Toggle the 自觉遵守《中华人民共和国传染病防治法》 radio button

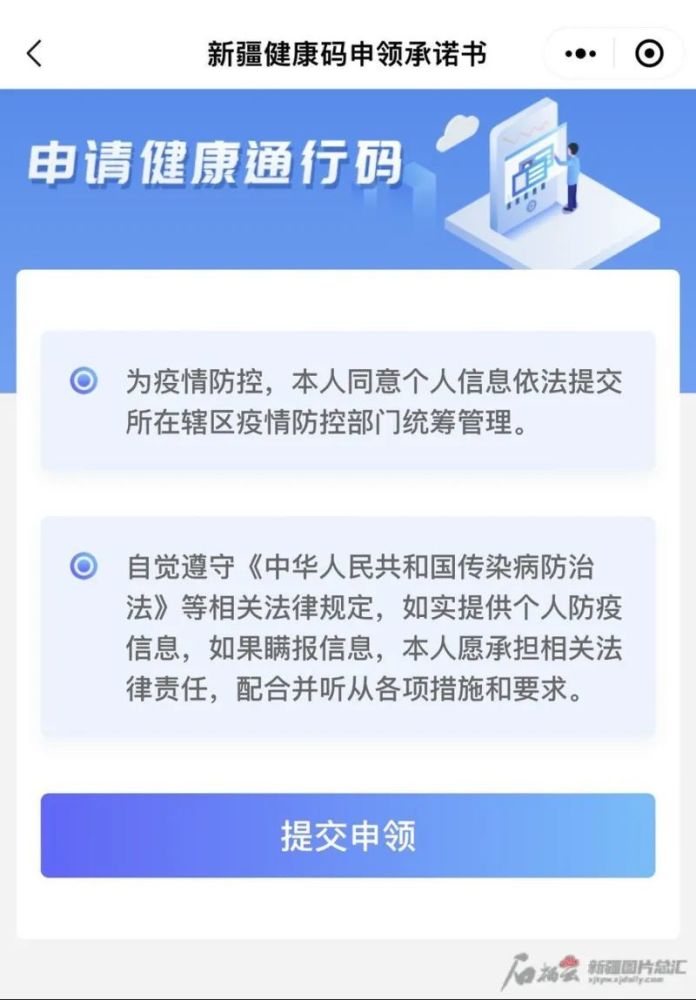pos(84,566)
